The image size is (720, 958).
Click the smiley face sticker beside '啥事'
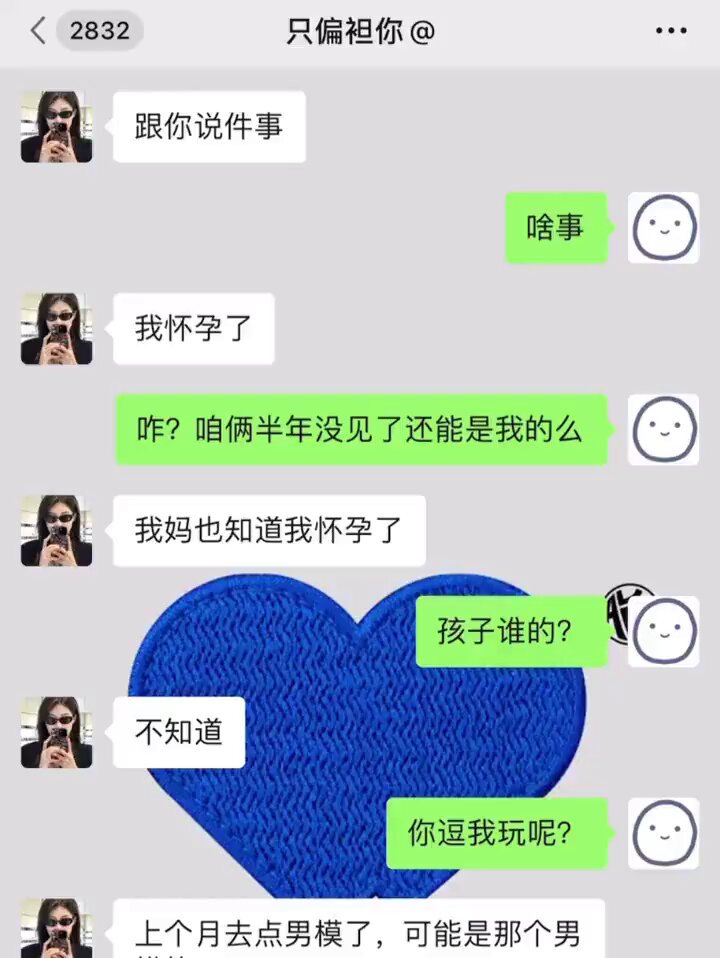[x=662, y=228]
